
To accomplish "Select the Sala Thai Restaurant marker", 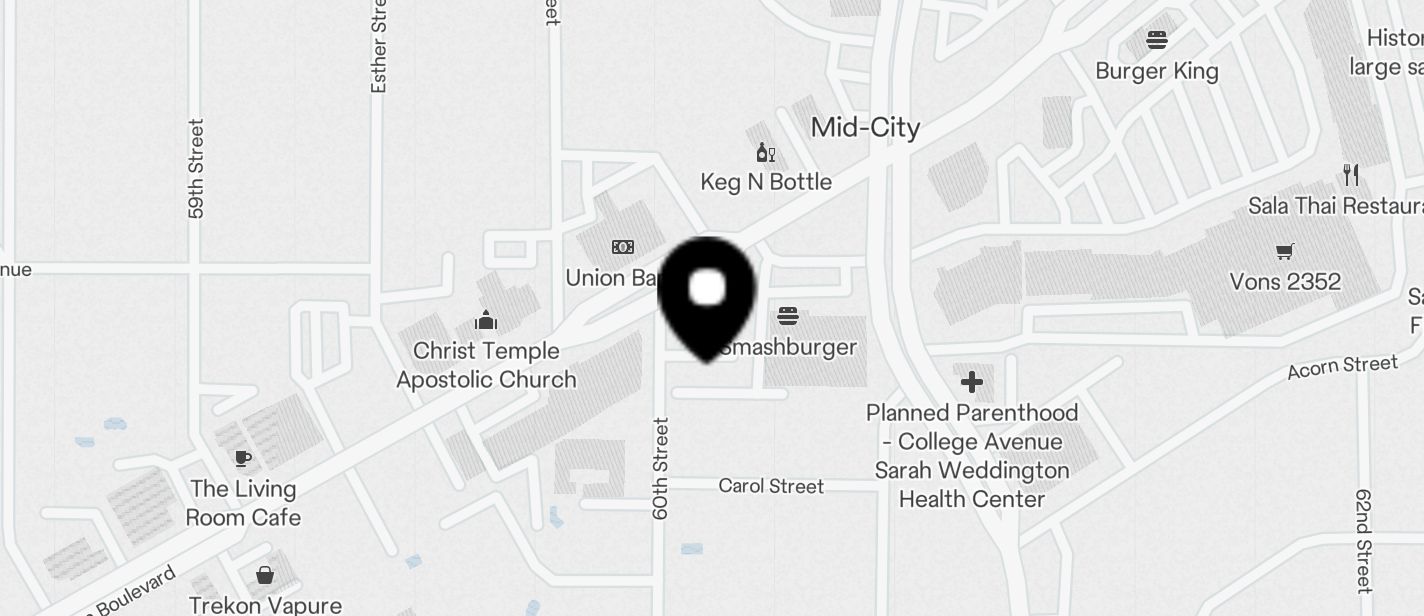I will [1351, 176].
